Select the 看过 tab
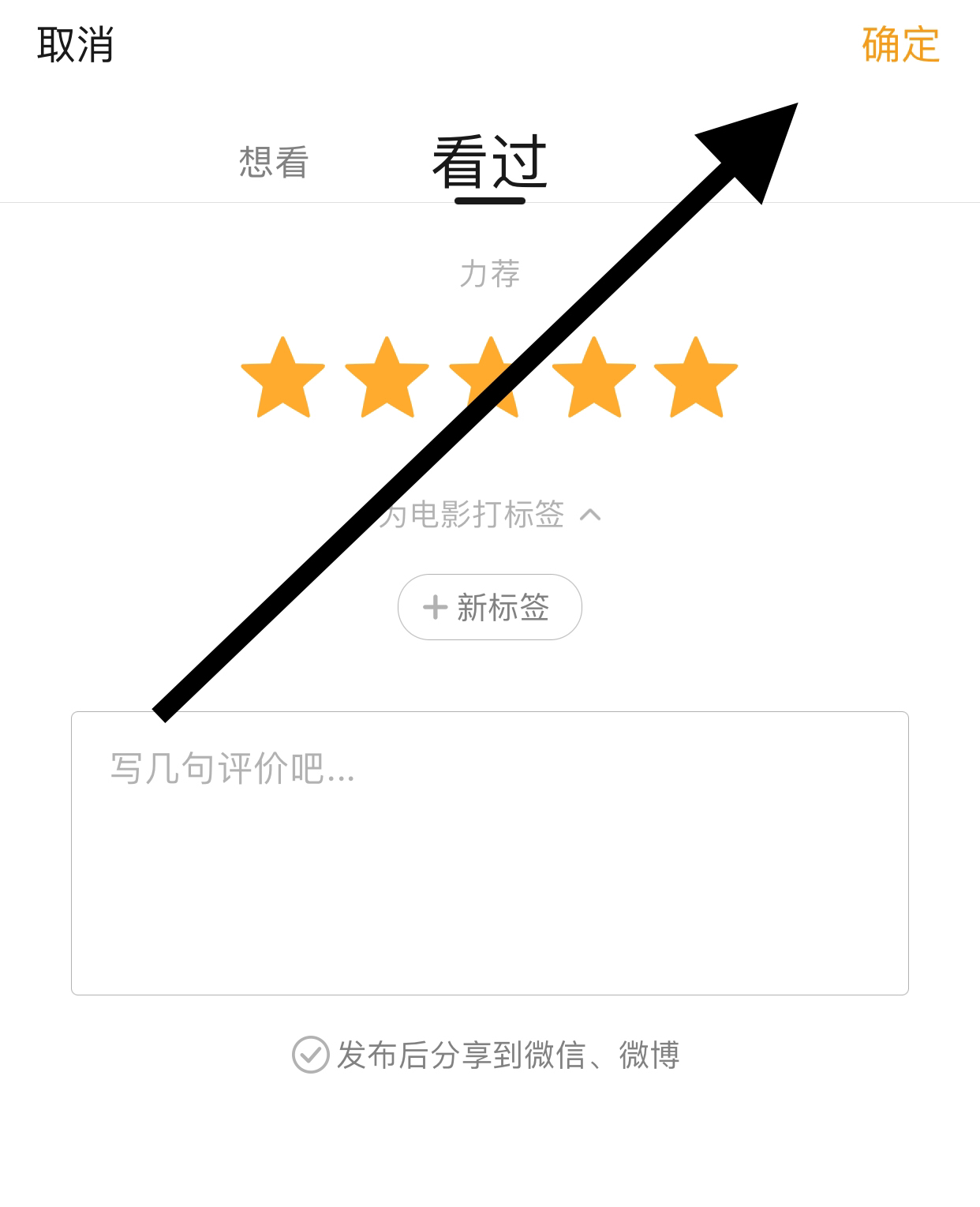The image size is (980, 1207). 489,163
